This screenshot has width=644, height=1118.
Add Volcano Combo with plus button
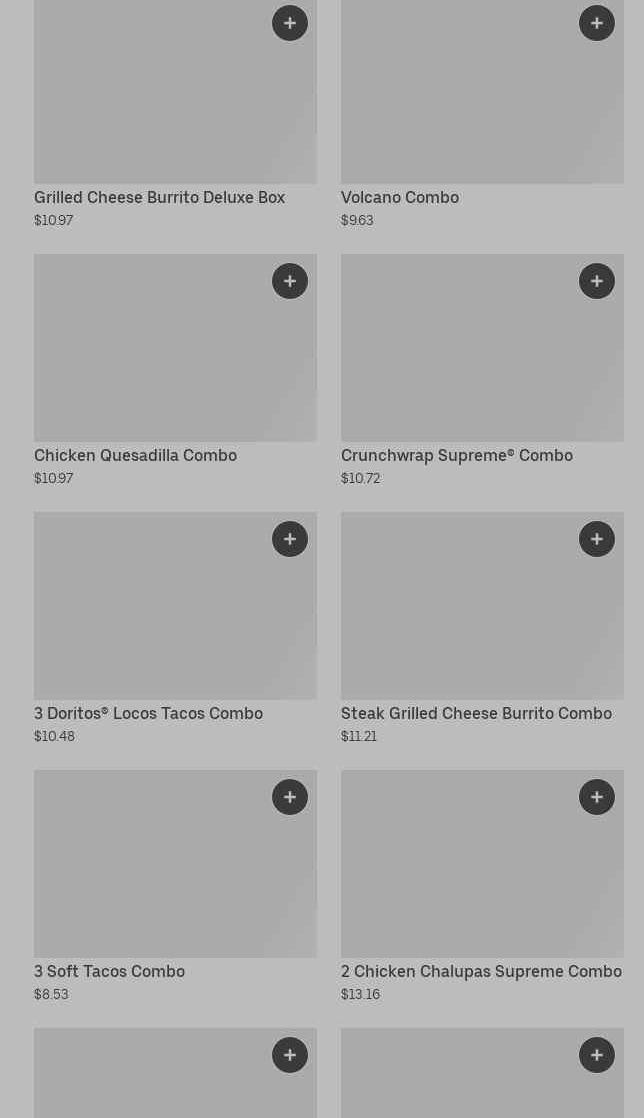597,23
